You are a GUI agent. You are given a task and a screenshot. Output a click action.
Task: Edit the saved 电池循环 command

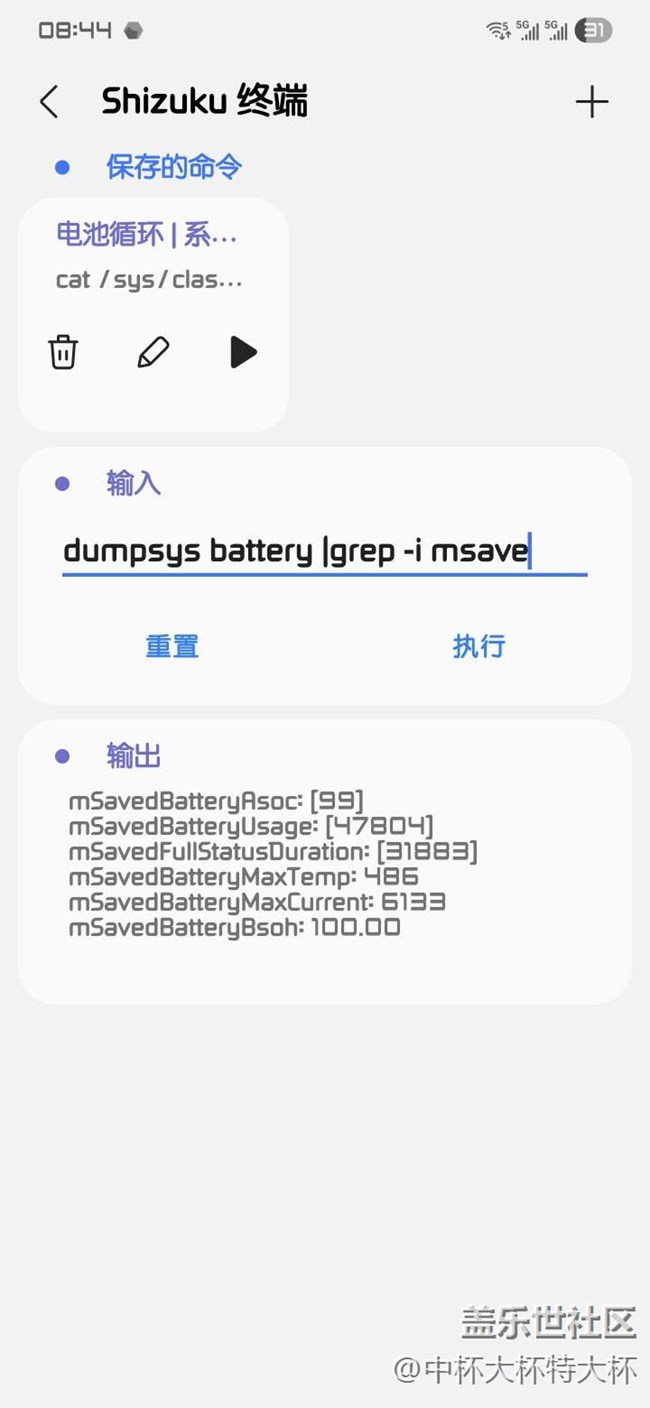[x=152, y=352]
